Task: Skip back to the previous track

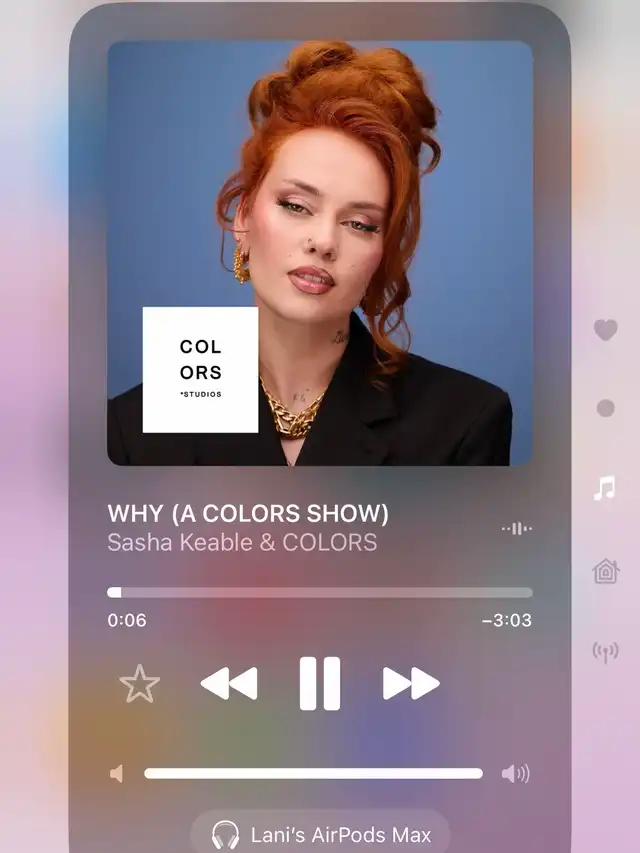Action: pos(229,683)
